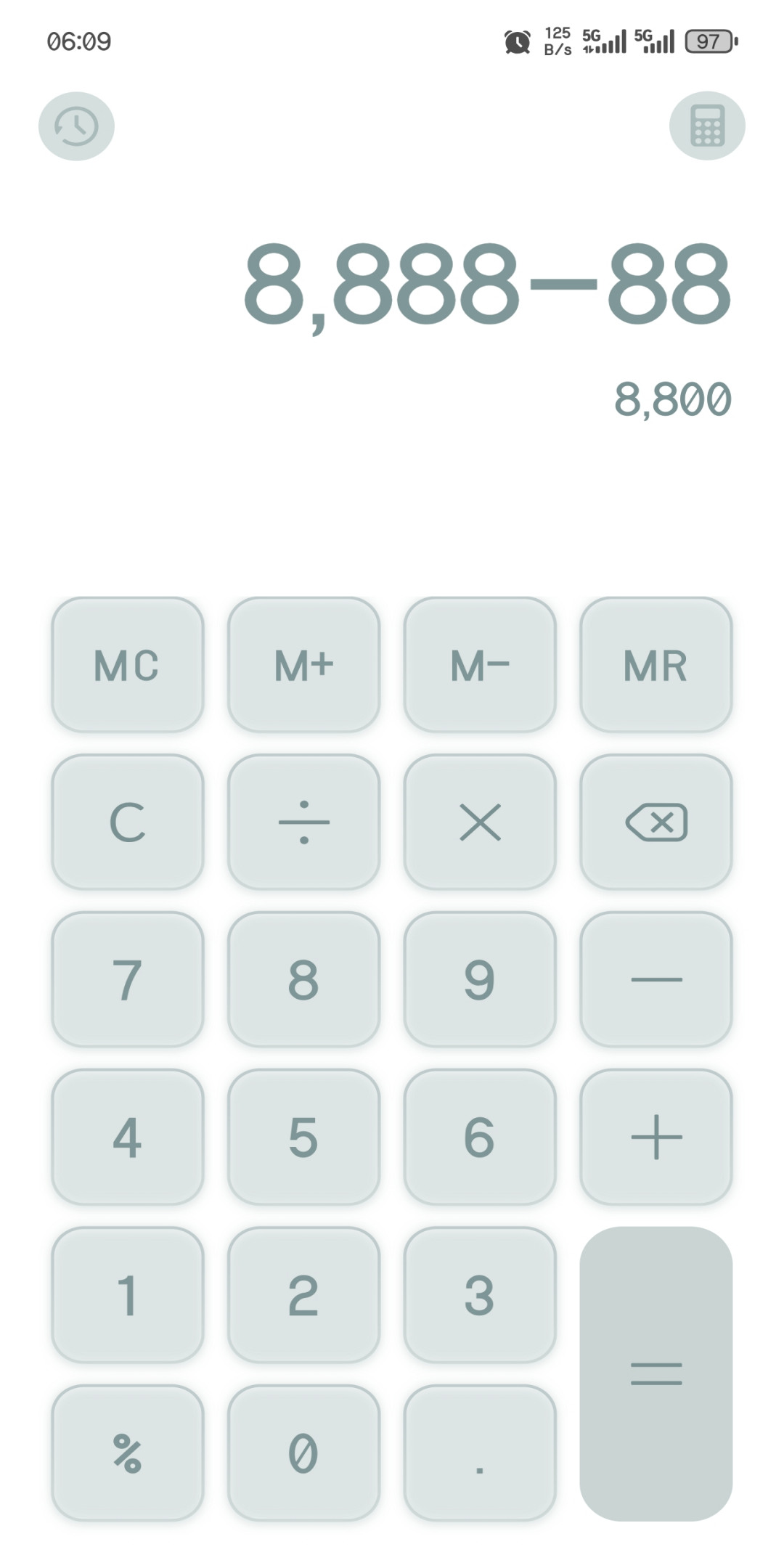Image resolution: width=784 pixels, height=1568 pixels.
Task: Clear memory with MC
Action: pyautogui.click(x=127, y=665)
